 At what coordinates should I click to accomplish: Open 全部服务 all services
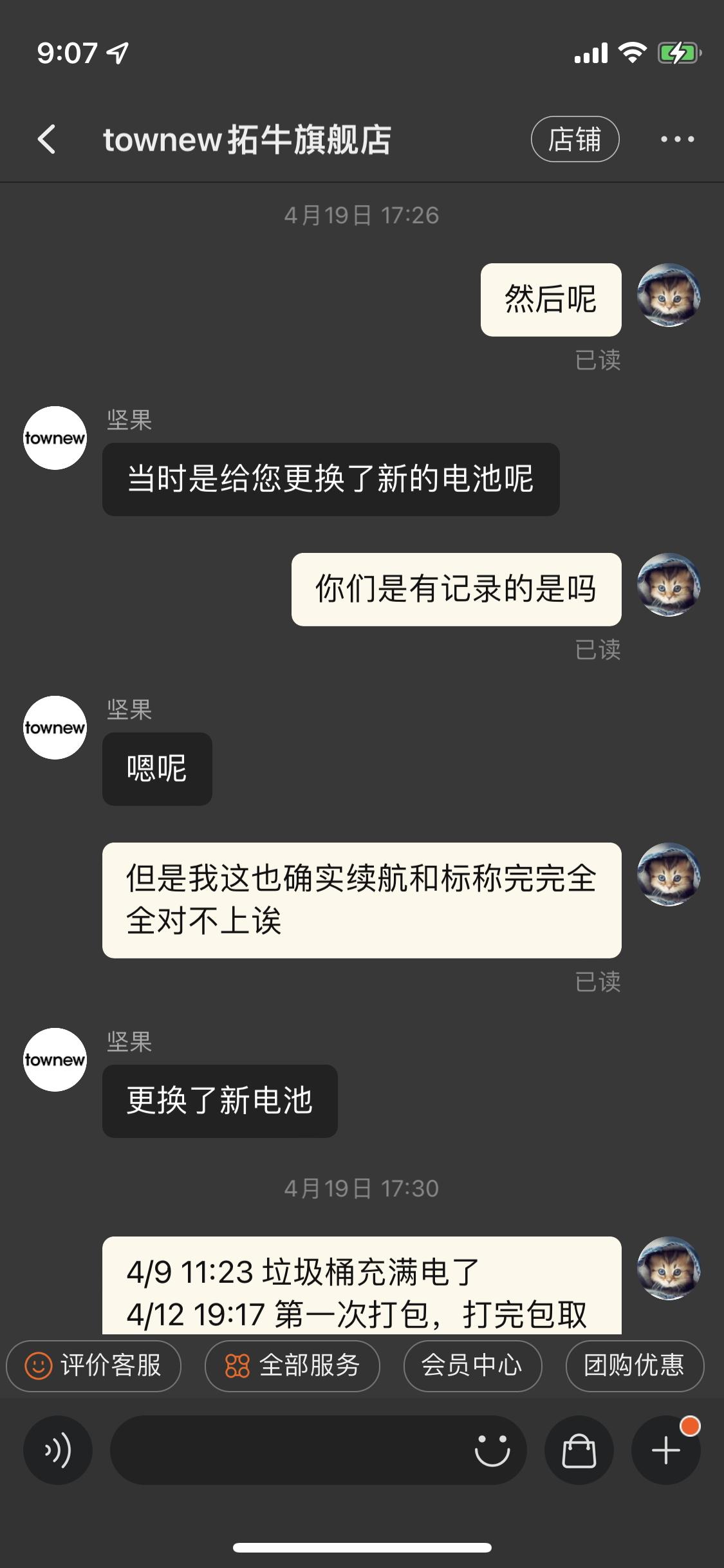(292, 1366)
